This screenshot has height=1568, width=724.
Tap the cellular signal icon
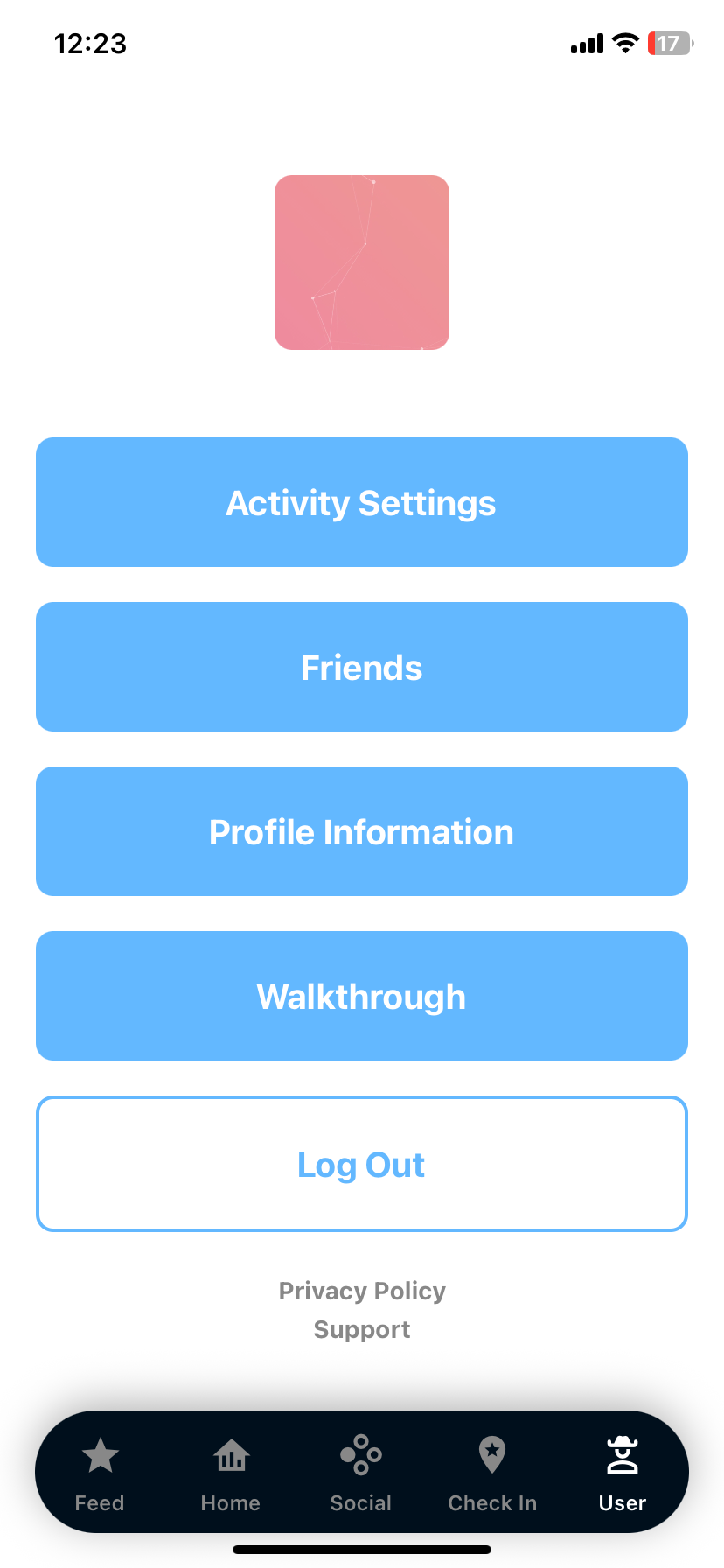pyautogui.click(x=586, y=43)
